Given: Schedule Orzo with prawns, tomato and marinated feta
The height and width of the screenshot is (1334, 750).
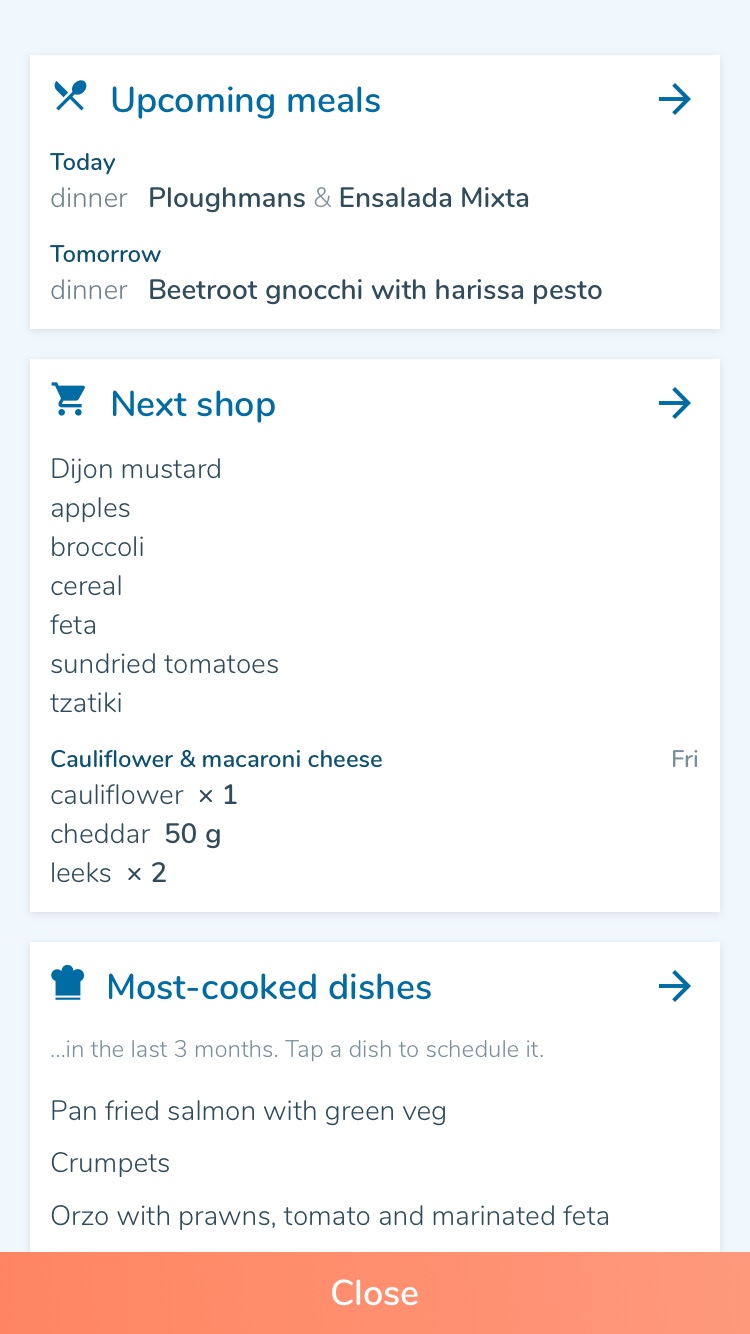Looking at the screenshot, I should click(330, 1216).
